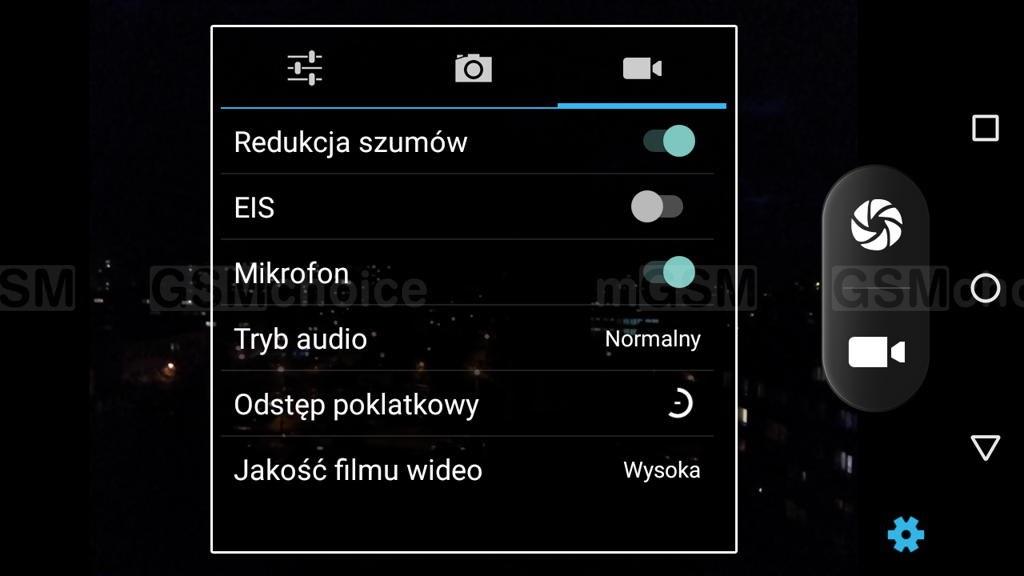Image resolution: width=1024 pixels, height=576 pixels.
Task: Start recording with the video button
Action: [876, 352]
